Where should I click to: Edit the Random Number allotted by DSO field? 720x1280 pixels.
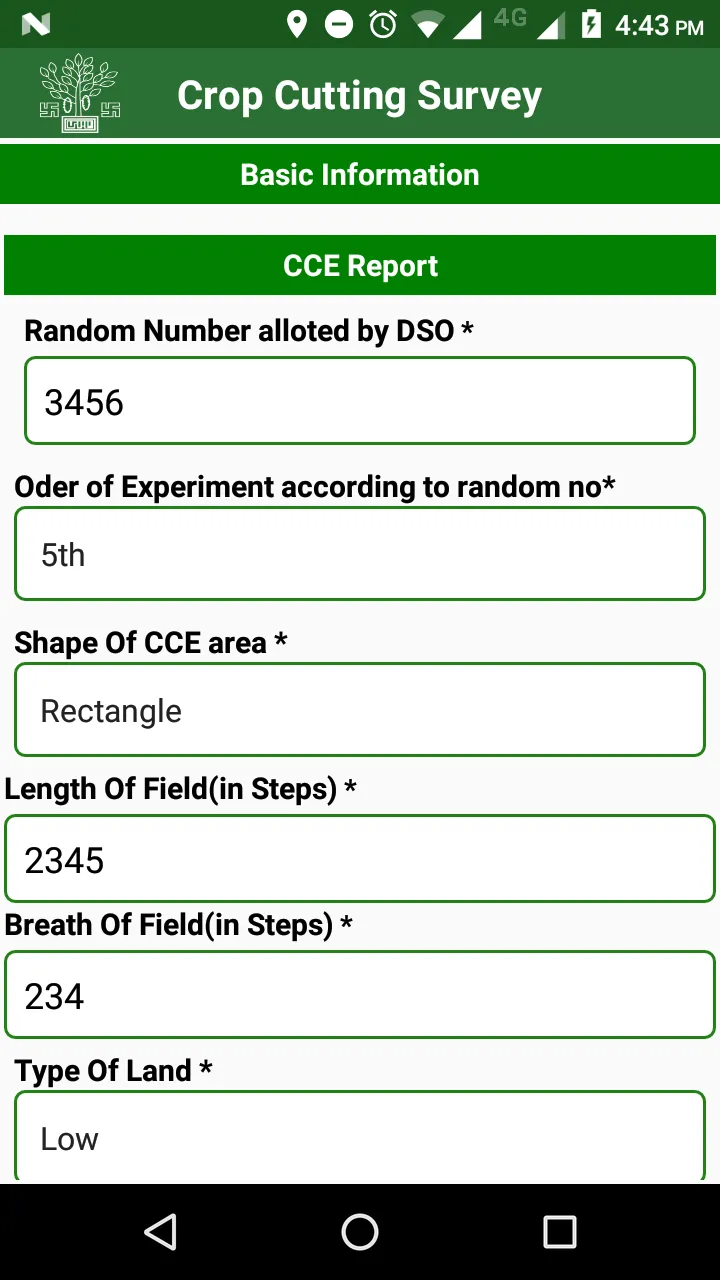[x=360, y=401]
